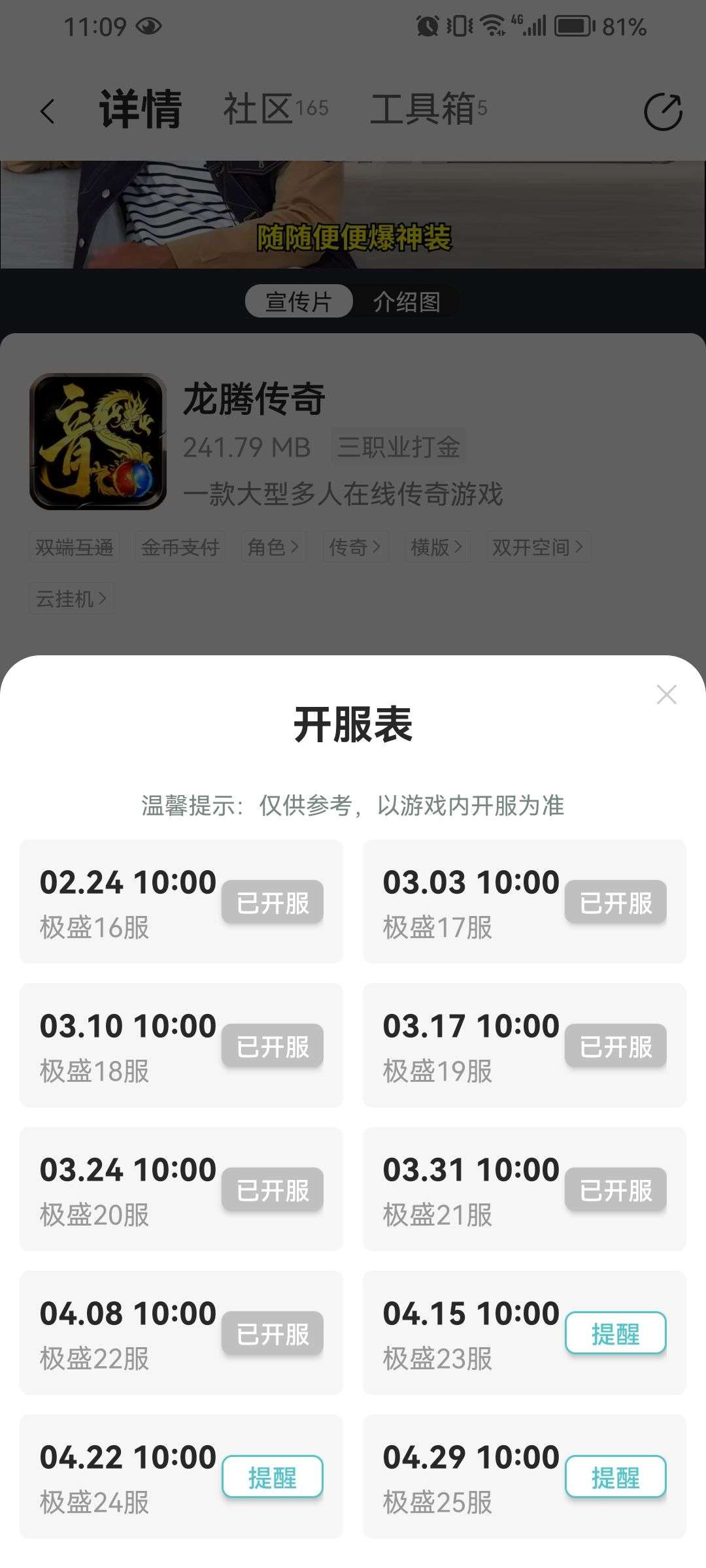The width and height of the screenshot is (706, 1568).
Task: Set a reminder for 极盛24服 opening
Action: 273,1477
